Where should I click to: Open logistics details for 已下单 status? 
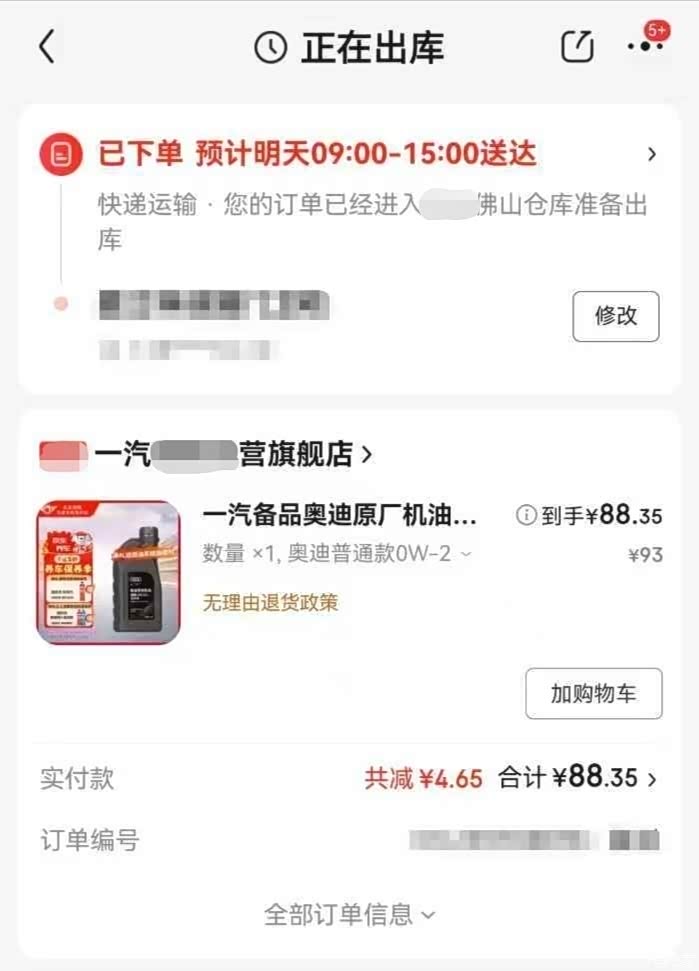651,154
